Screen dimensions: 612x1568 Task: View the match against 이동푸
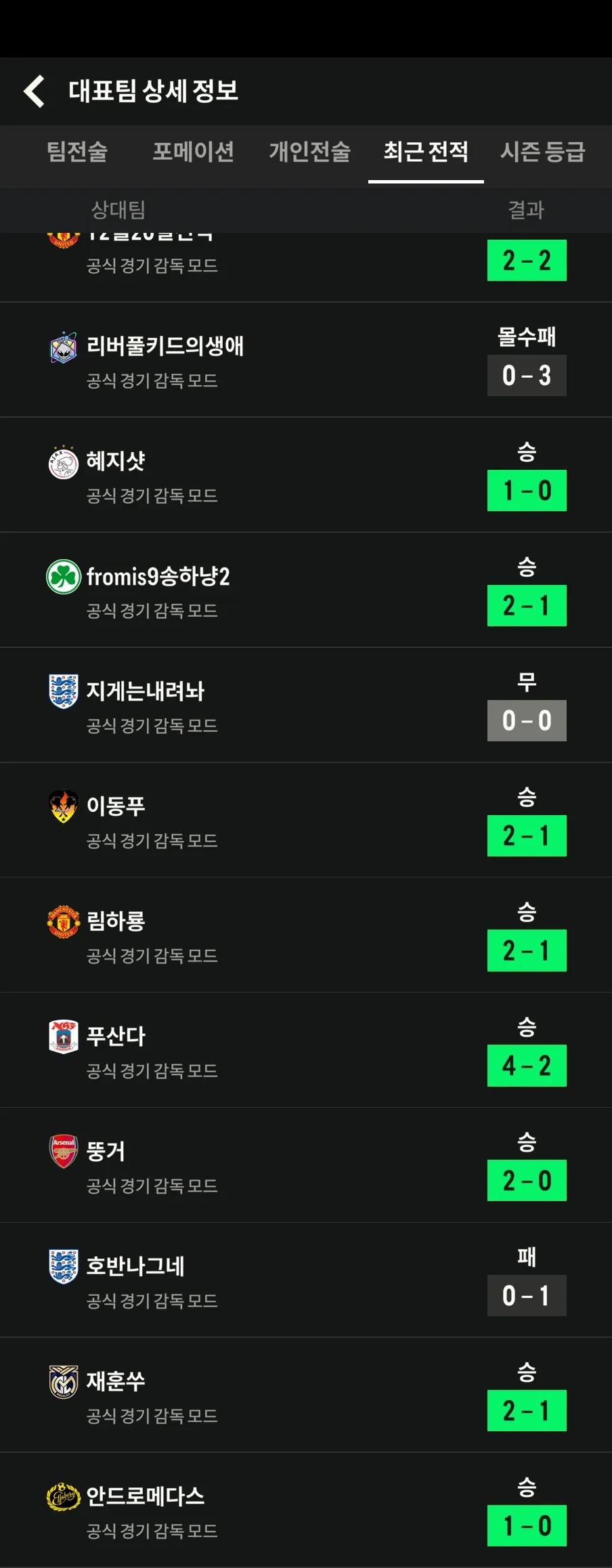[306, 821]
